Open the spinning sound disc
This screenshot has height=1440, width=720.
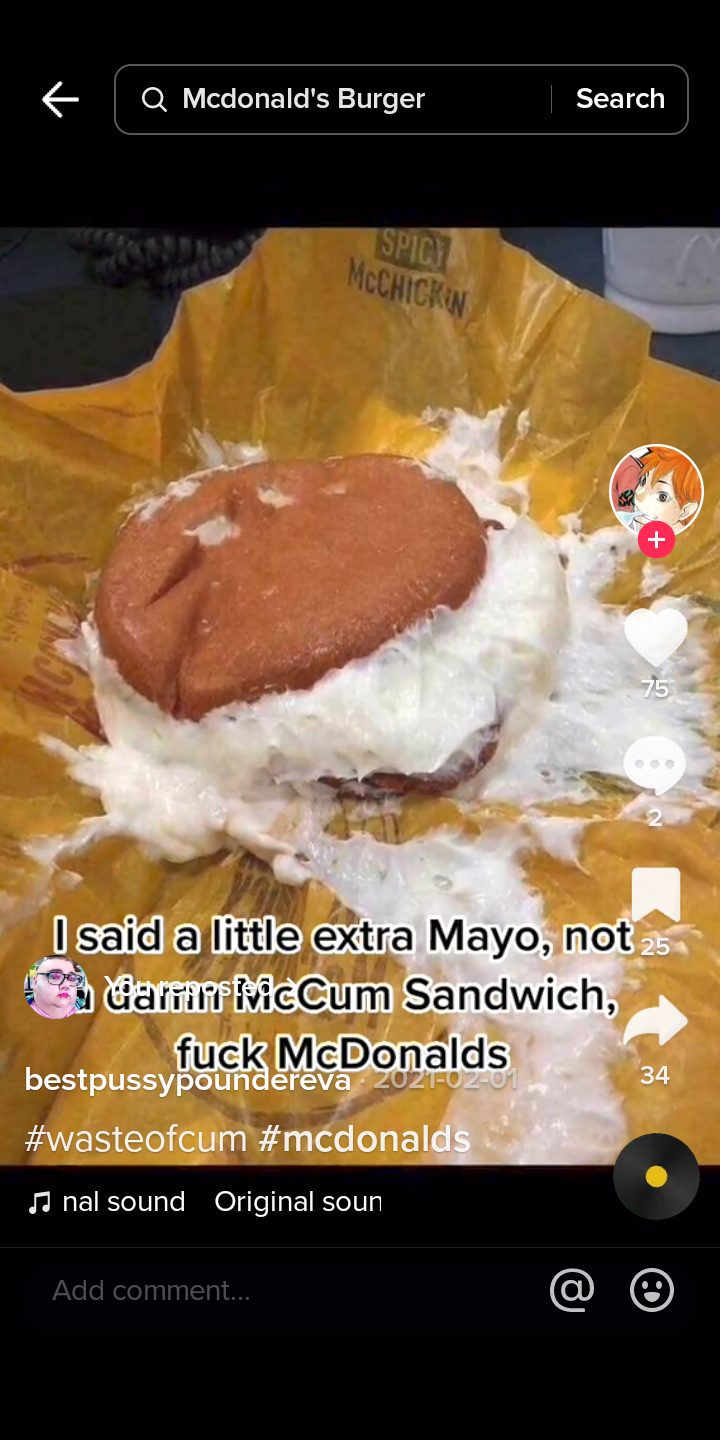(656, 1176)
